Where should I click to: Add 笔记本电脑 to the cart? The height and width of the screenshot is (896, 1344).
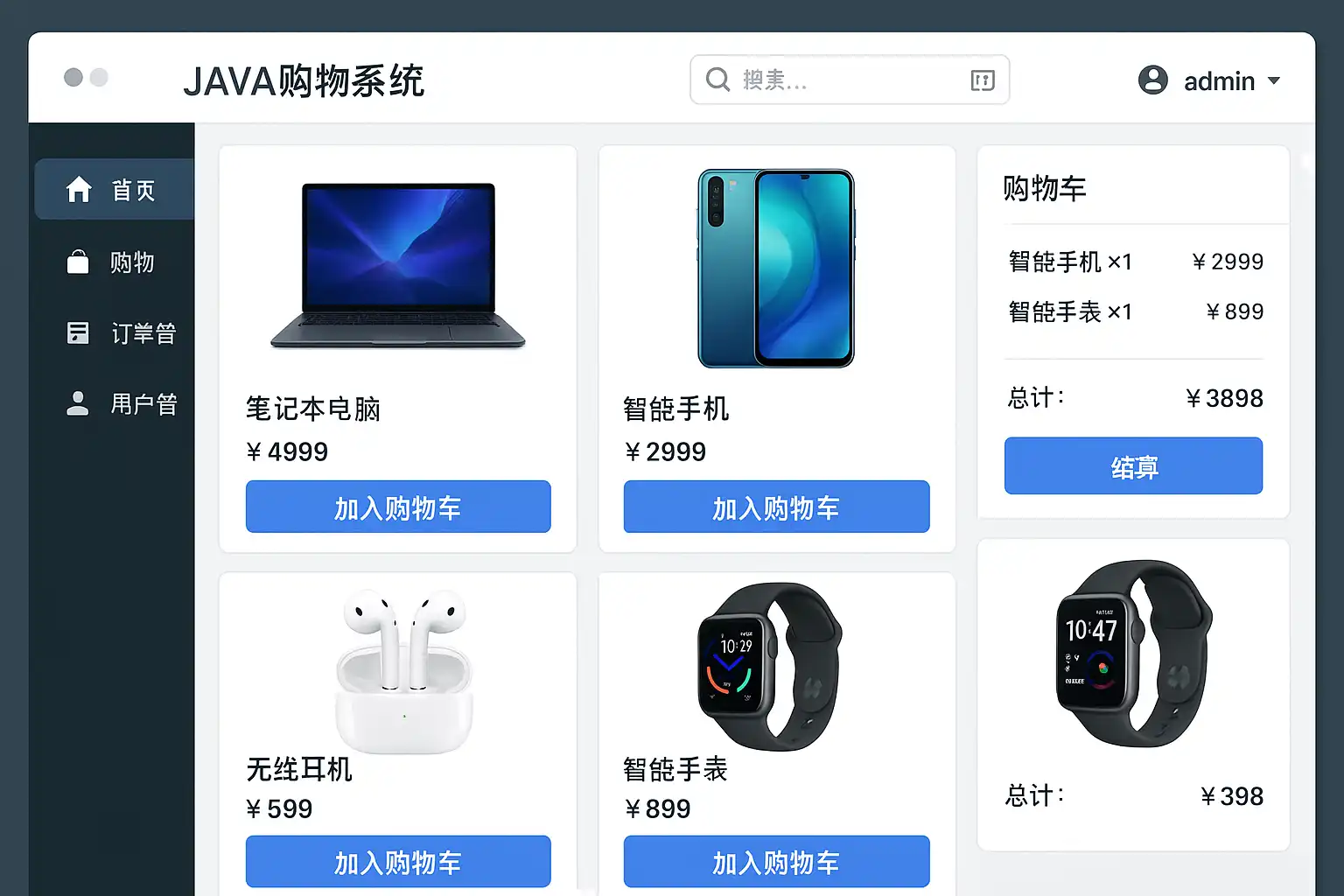click(x=398, y=507)
